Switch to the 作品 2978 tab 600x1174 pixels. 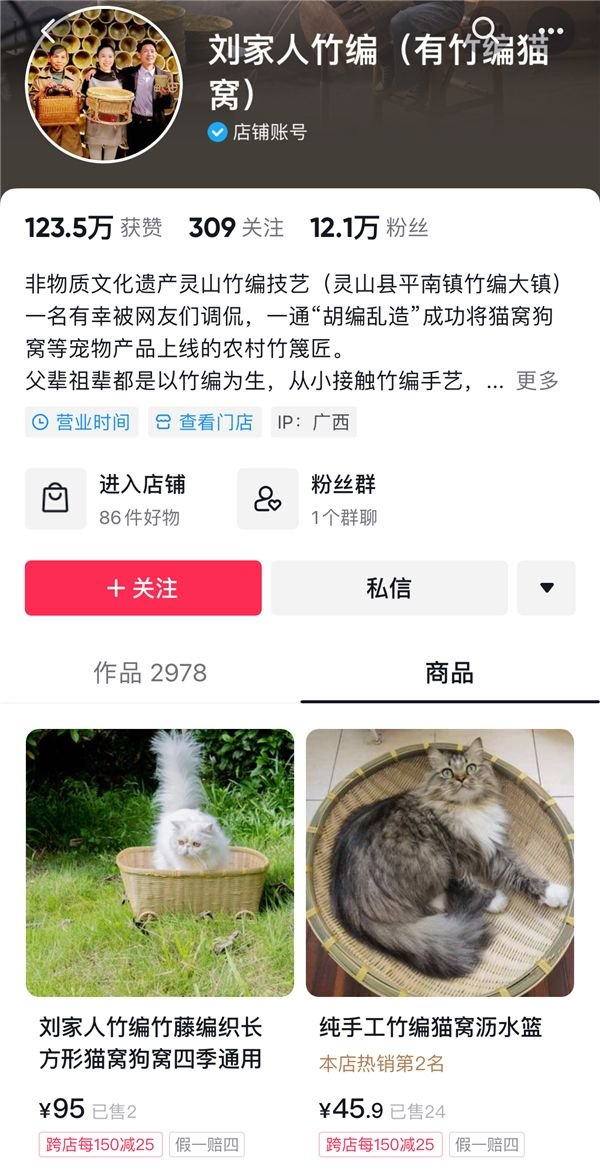pos(150,672)
